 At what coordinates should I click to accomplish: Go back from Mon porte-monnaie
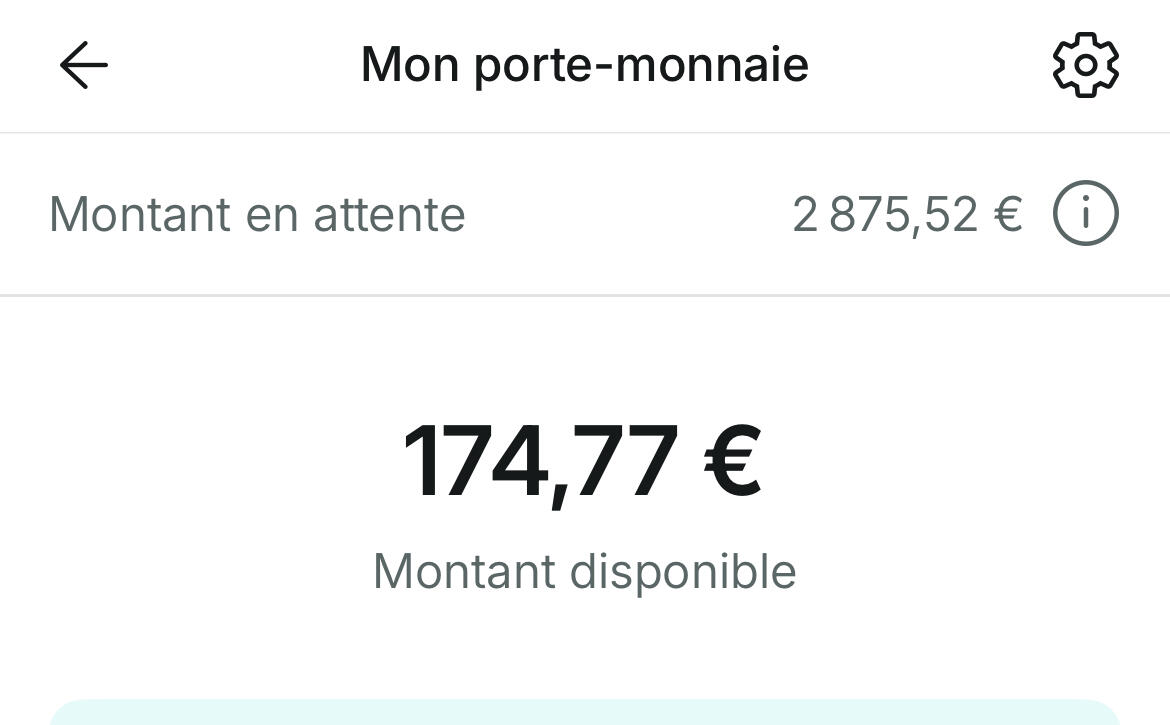tap(84, 65)
